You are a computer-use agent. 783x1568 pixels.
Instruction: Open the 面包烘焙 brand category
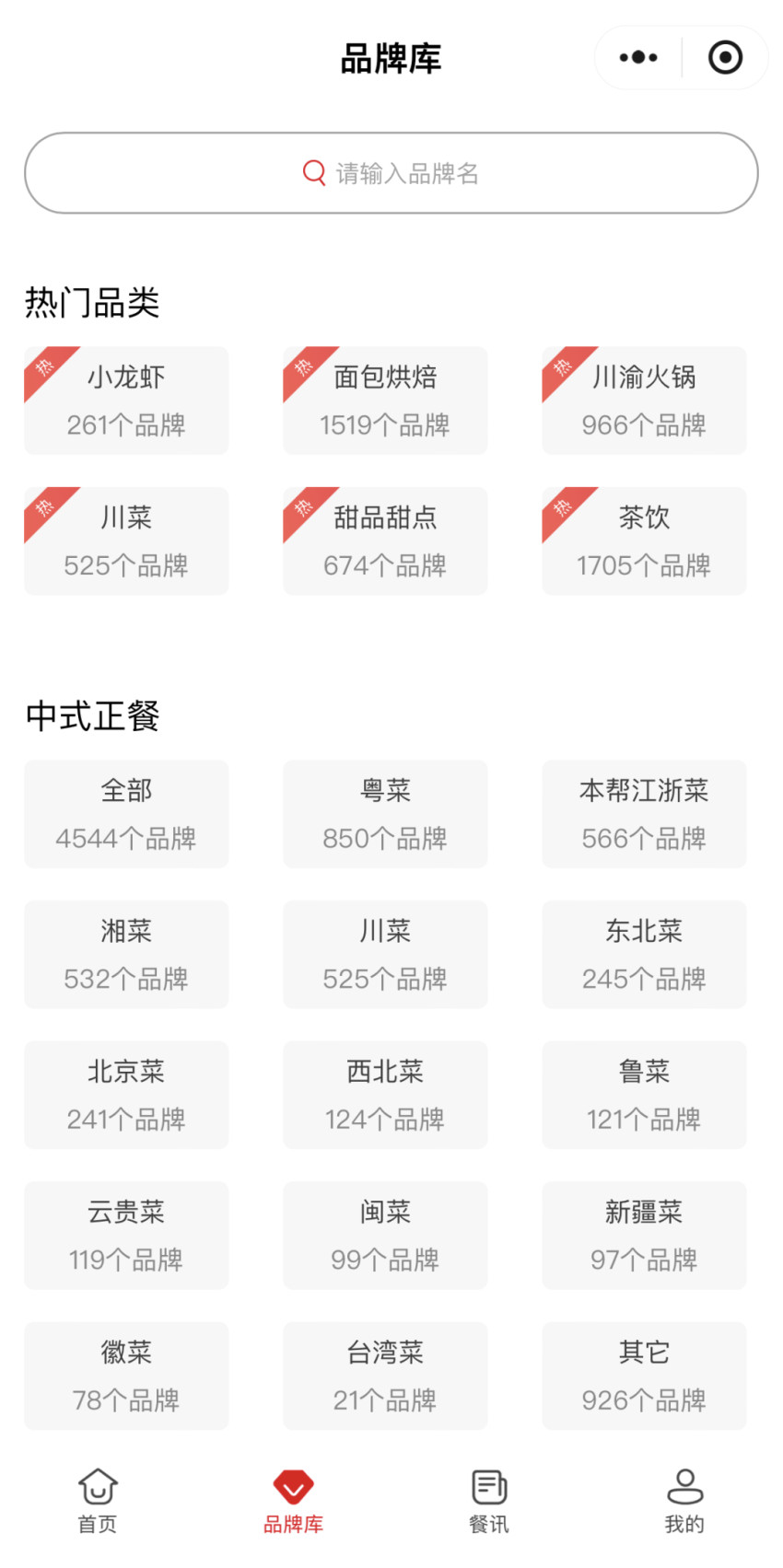point(384,400)
